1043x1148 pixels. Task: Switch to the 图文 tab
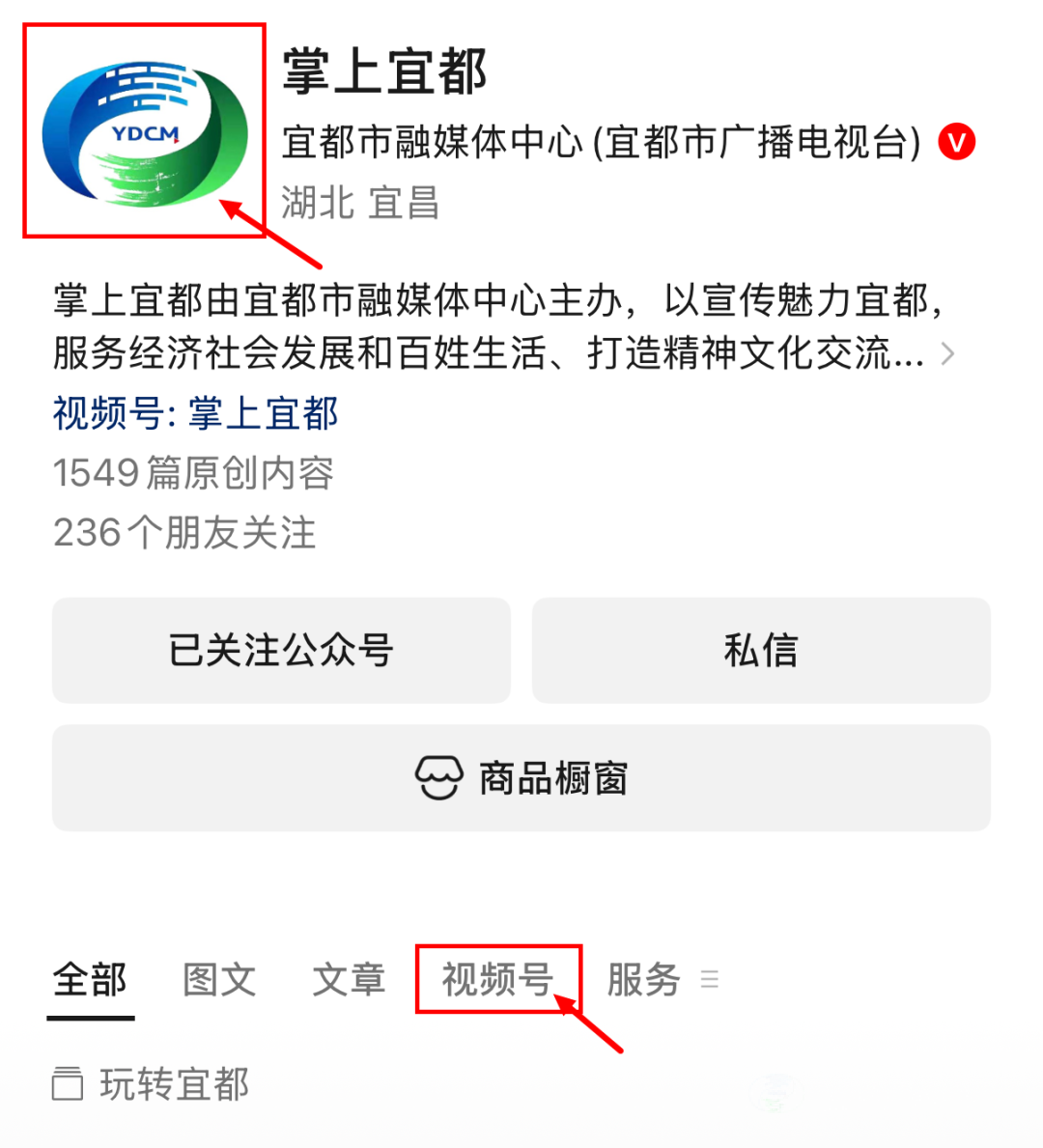click(219, 980)
